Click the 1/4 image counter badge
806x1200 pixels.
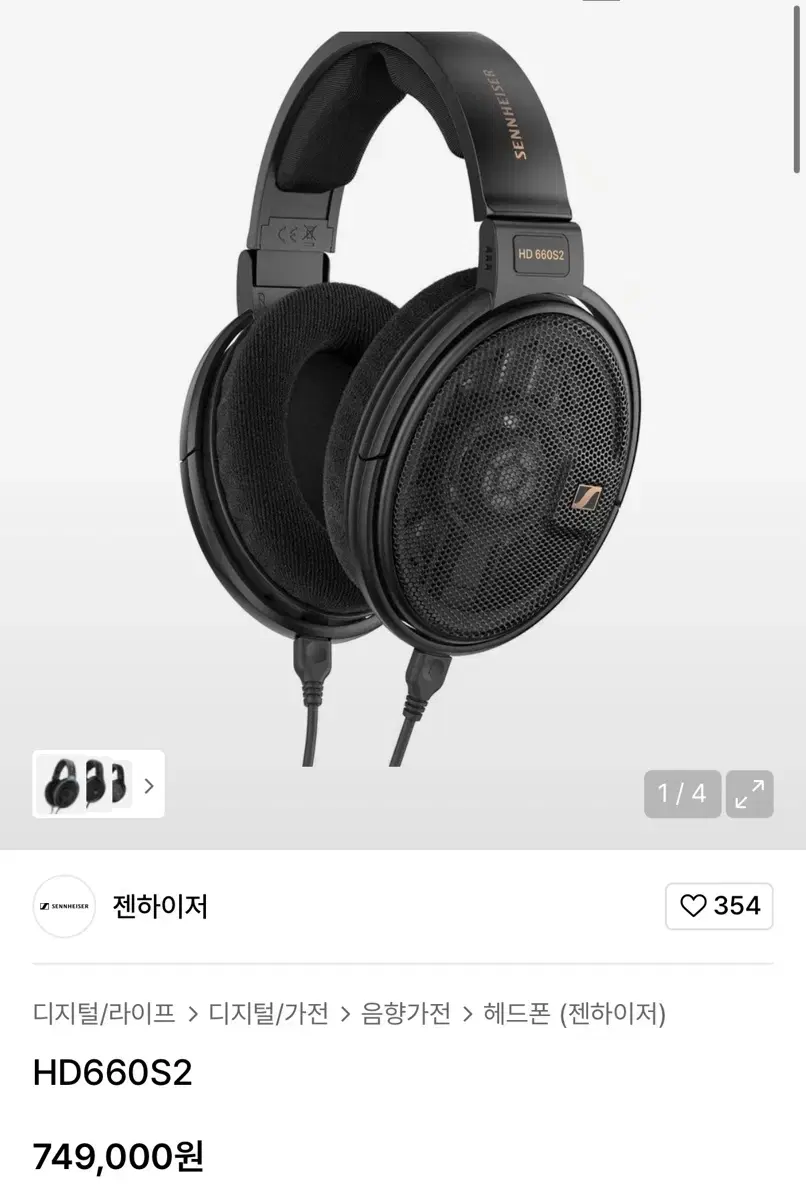pyautogui.click(x=682, y=792)
